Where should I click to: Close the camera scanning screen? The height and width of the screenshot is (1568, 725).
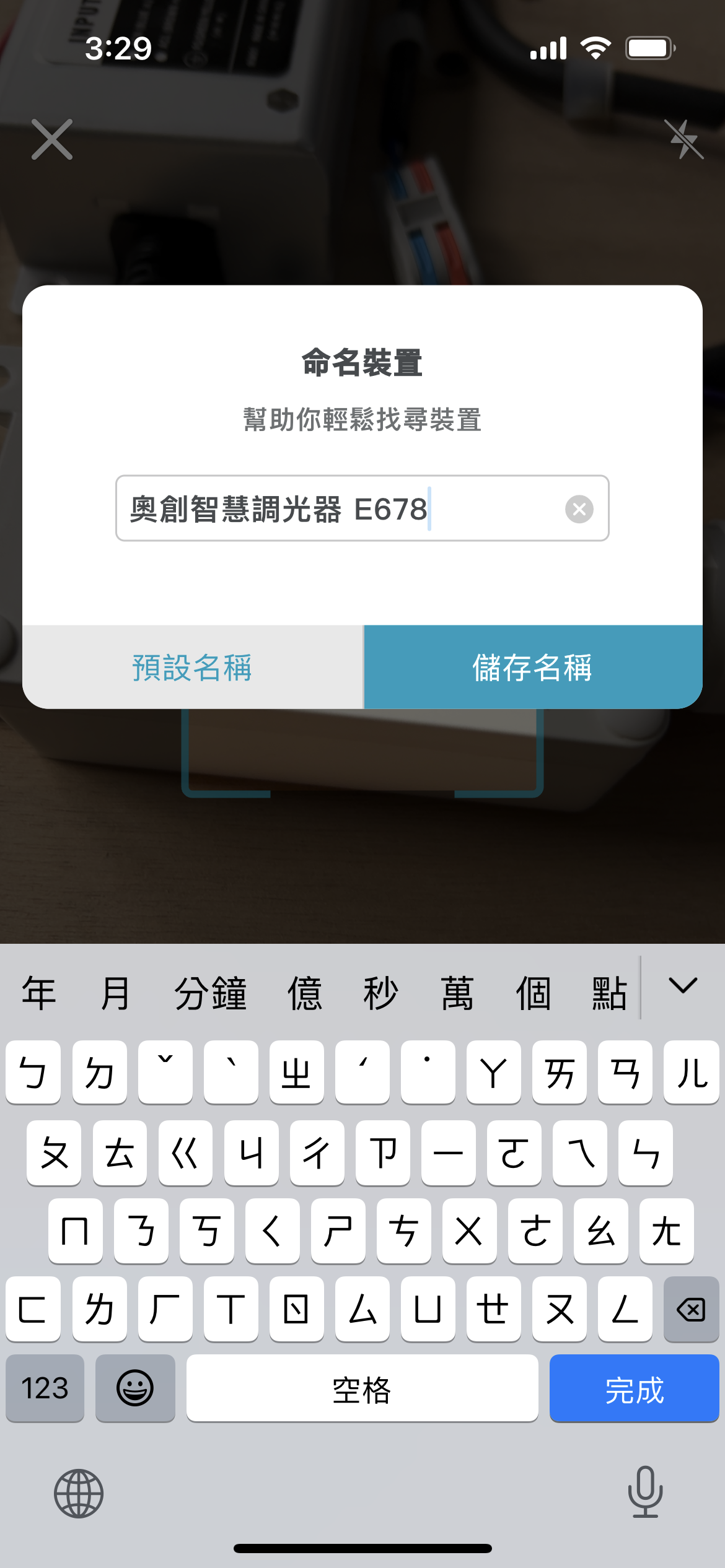[x=52, y=139]
